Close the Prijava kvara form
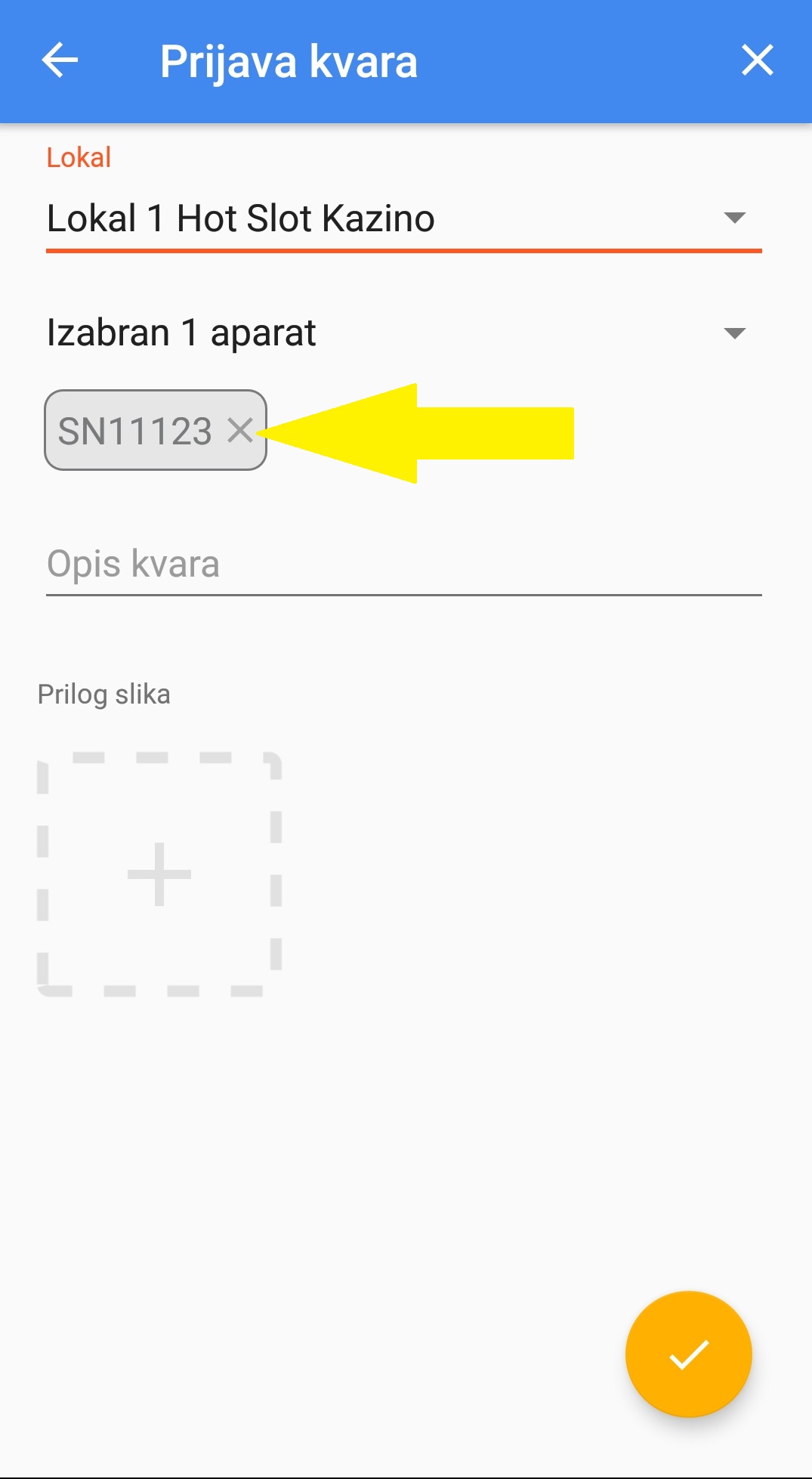The height and width of the screenshot is (1479, 812). click(x=757, y=60)
